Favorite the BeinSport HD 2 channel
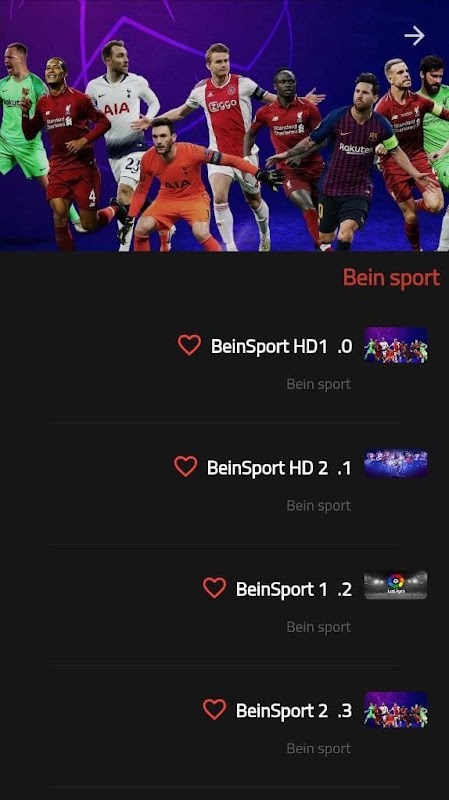 185,467
